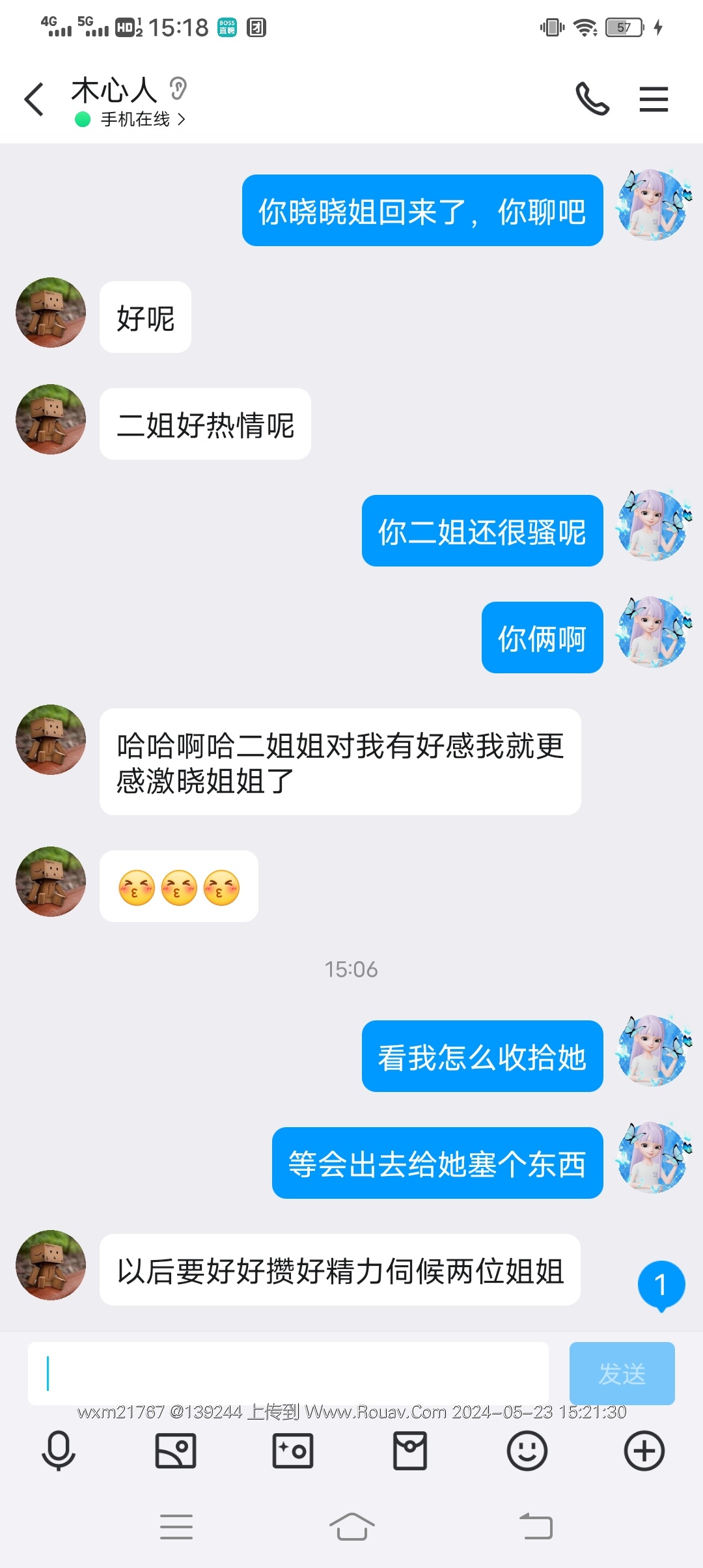Record a voice message with microphone icon
The image size is (703, 1568).
[59, 1451]
